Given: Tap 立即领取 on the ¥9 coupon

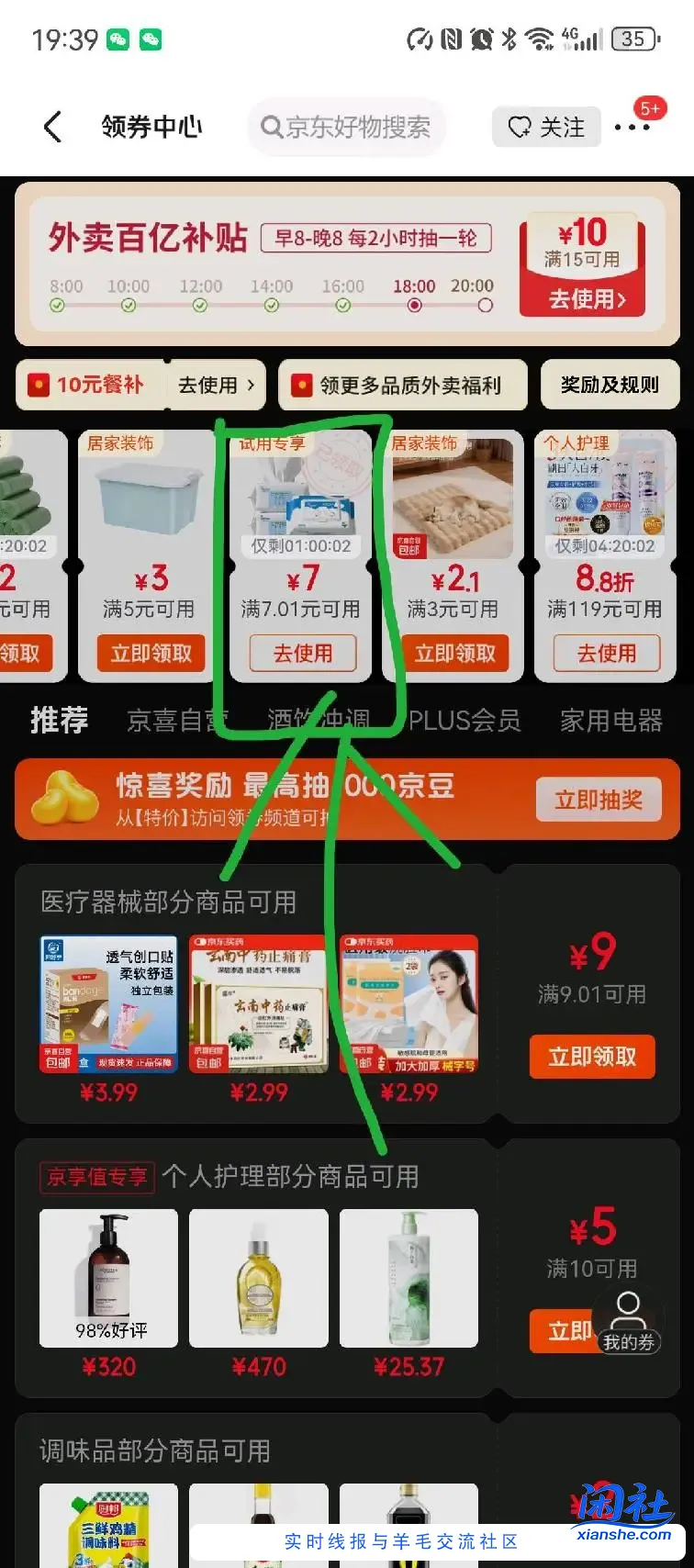Looking at the screenshot, I should click(591, 1057).
